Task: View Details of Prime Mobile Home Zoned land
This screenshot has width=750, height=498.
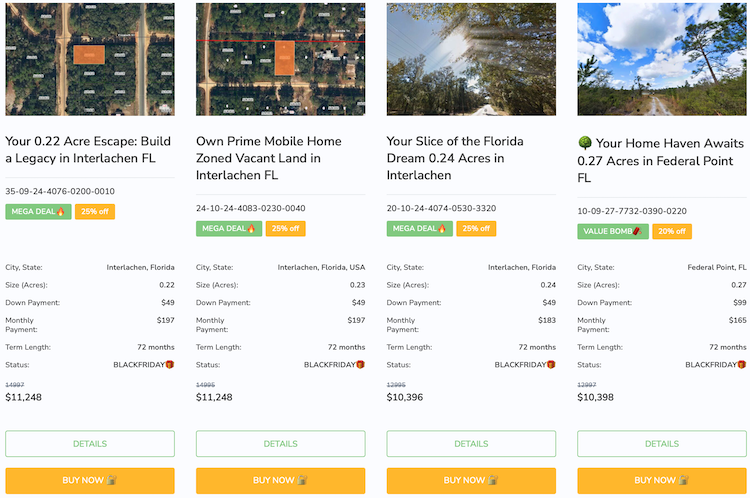Action: [x=280, y=443]
